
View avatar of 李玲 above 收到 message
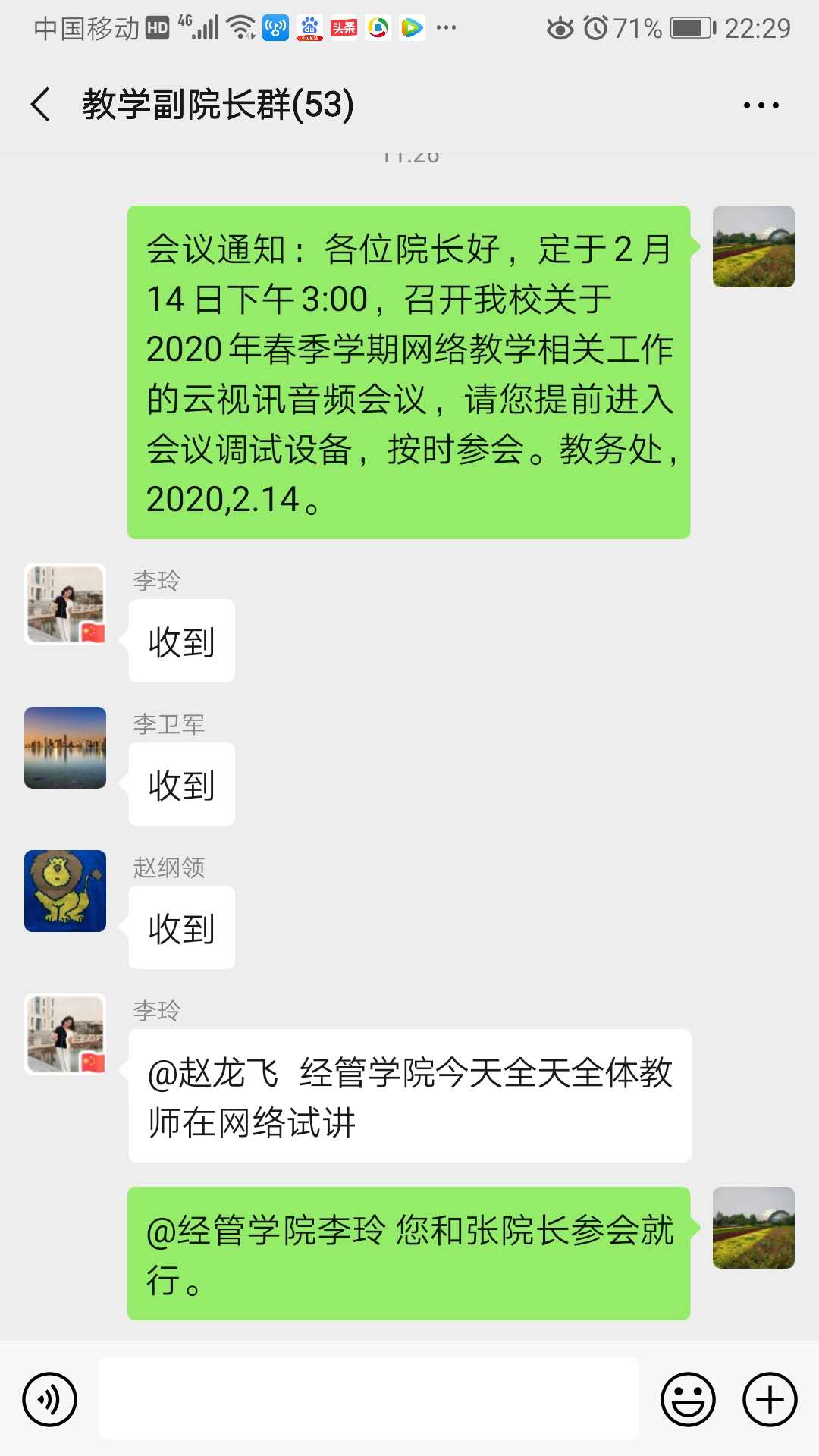(65, 604)
